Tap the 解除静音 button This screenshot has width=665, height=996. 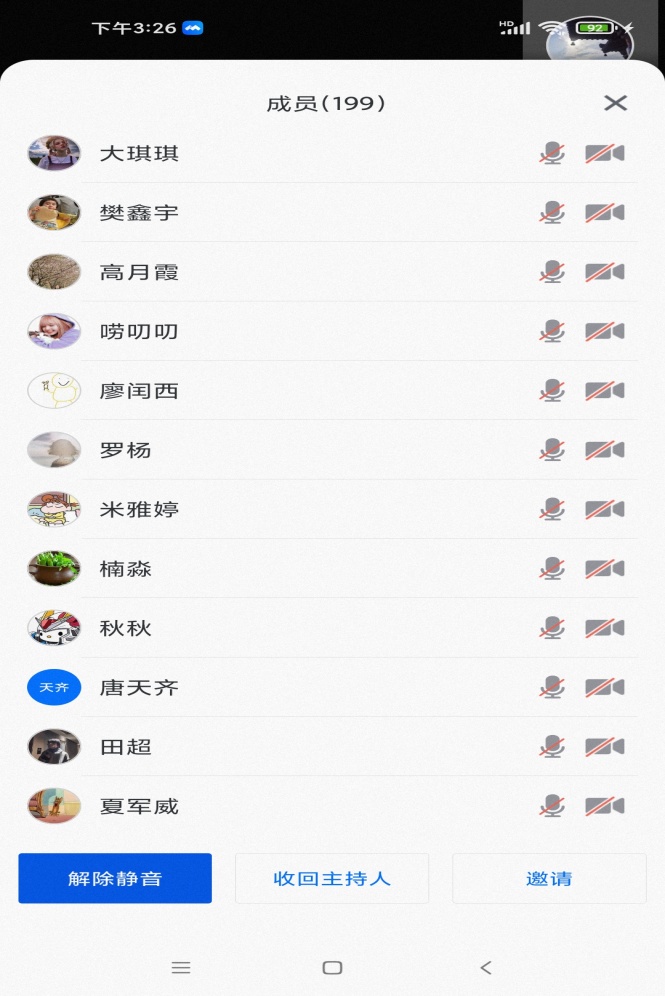115,878
